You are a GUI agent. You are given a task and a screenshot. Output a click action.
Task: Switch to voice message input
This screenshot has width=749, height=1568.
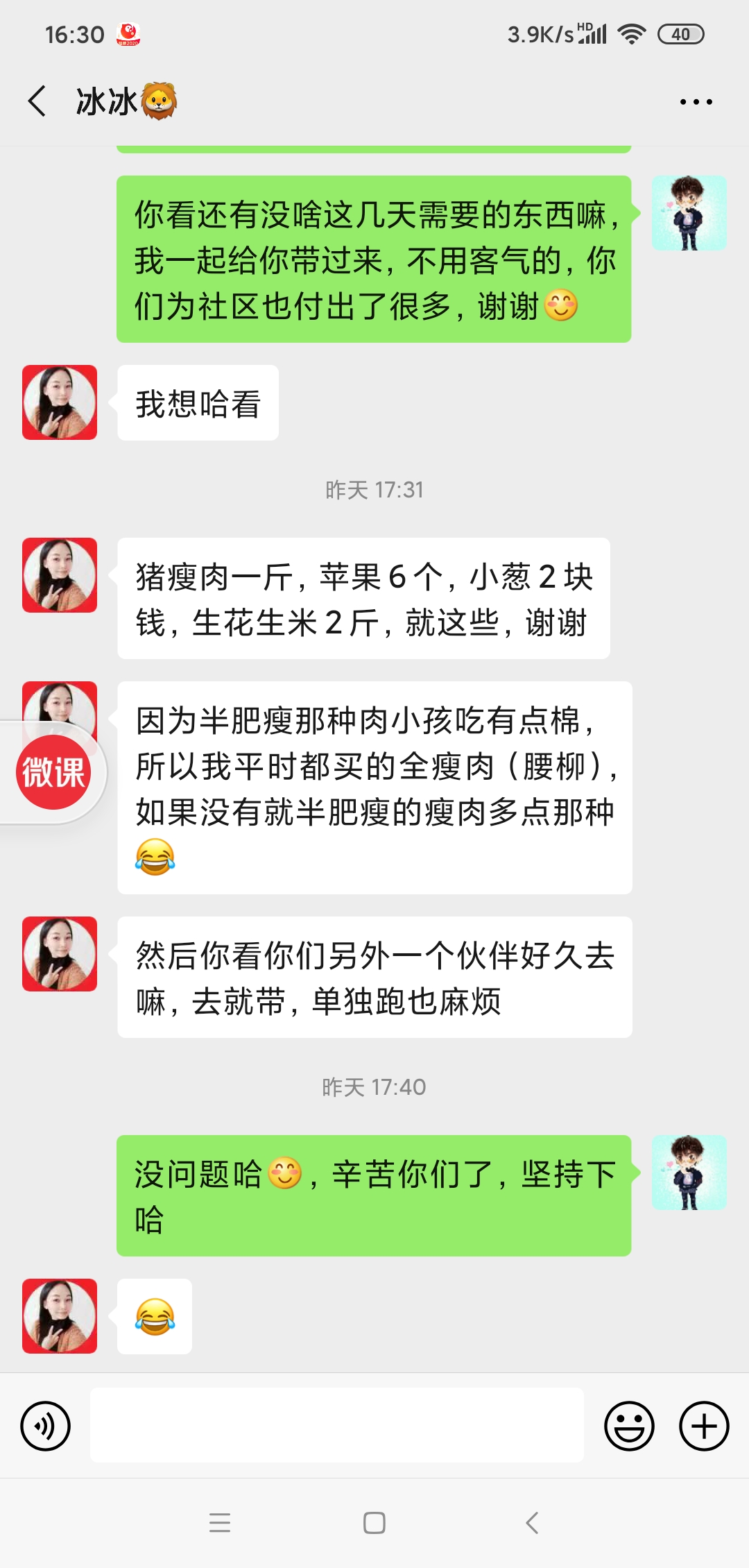pyautogui.click(x=46, y=1426)
